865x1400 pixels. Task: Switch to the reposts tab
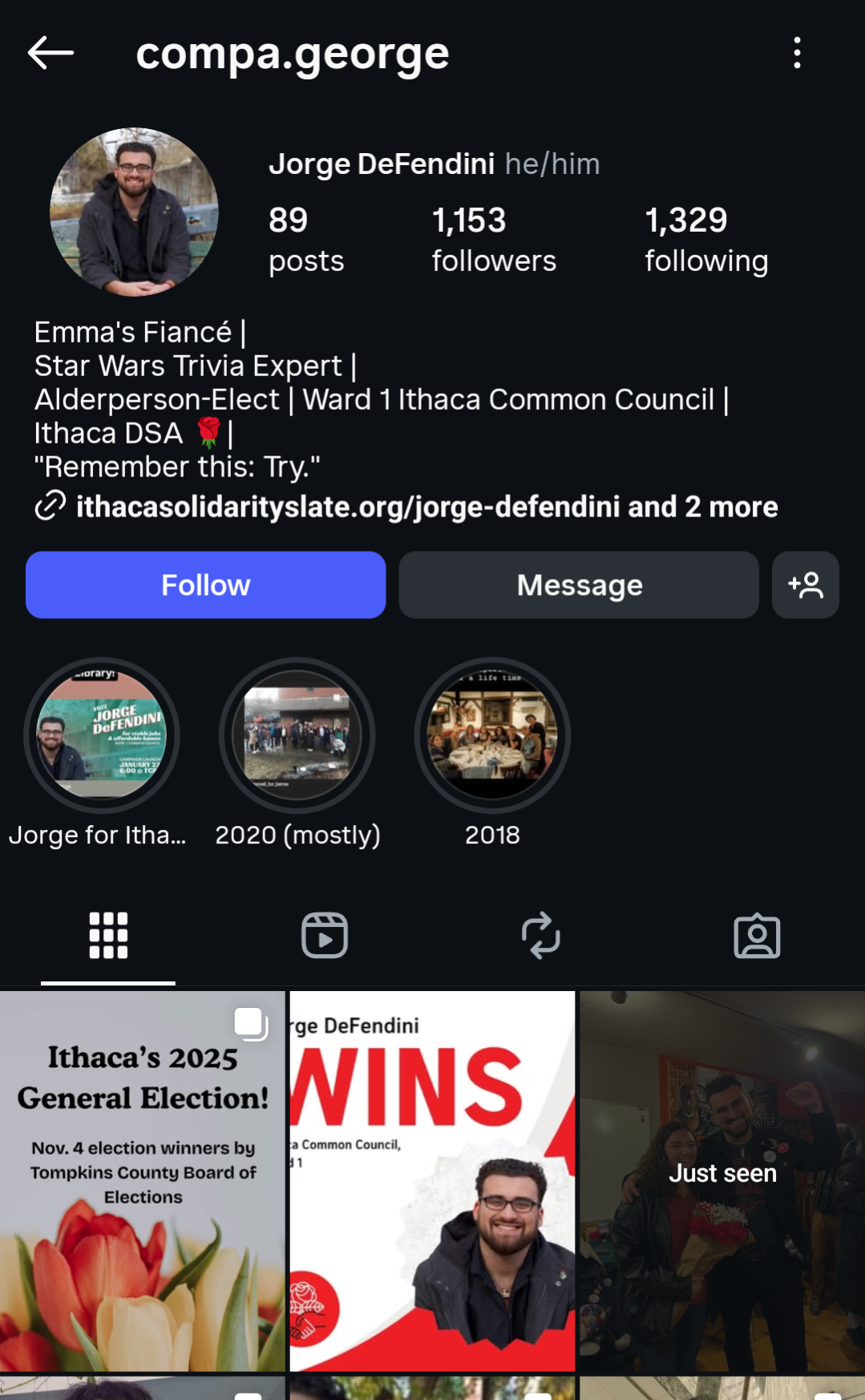point(540,935)
